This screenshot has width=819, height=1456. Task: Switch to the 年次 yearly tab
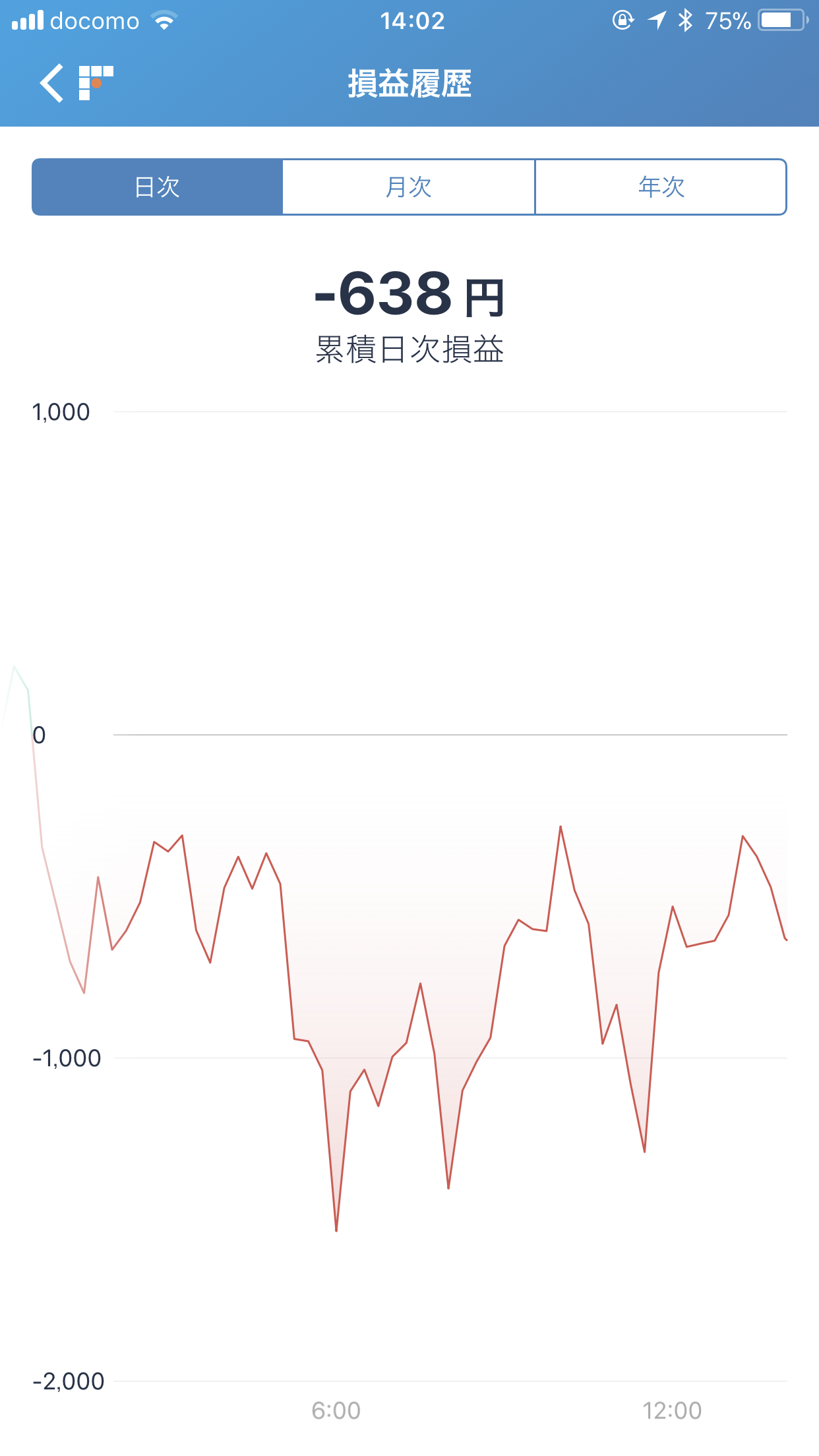coord(661,187)
